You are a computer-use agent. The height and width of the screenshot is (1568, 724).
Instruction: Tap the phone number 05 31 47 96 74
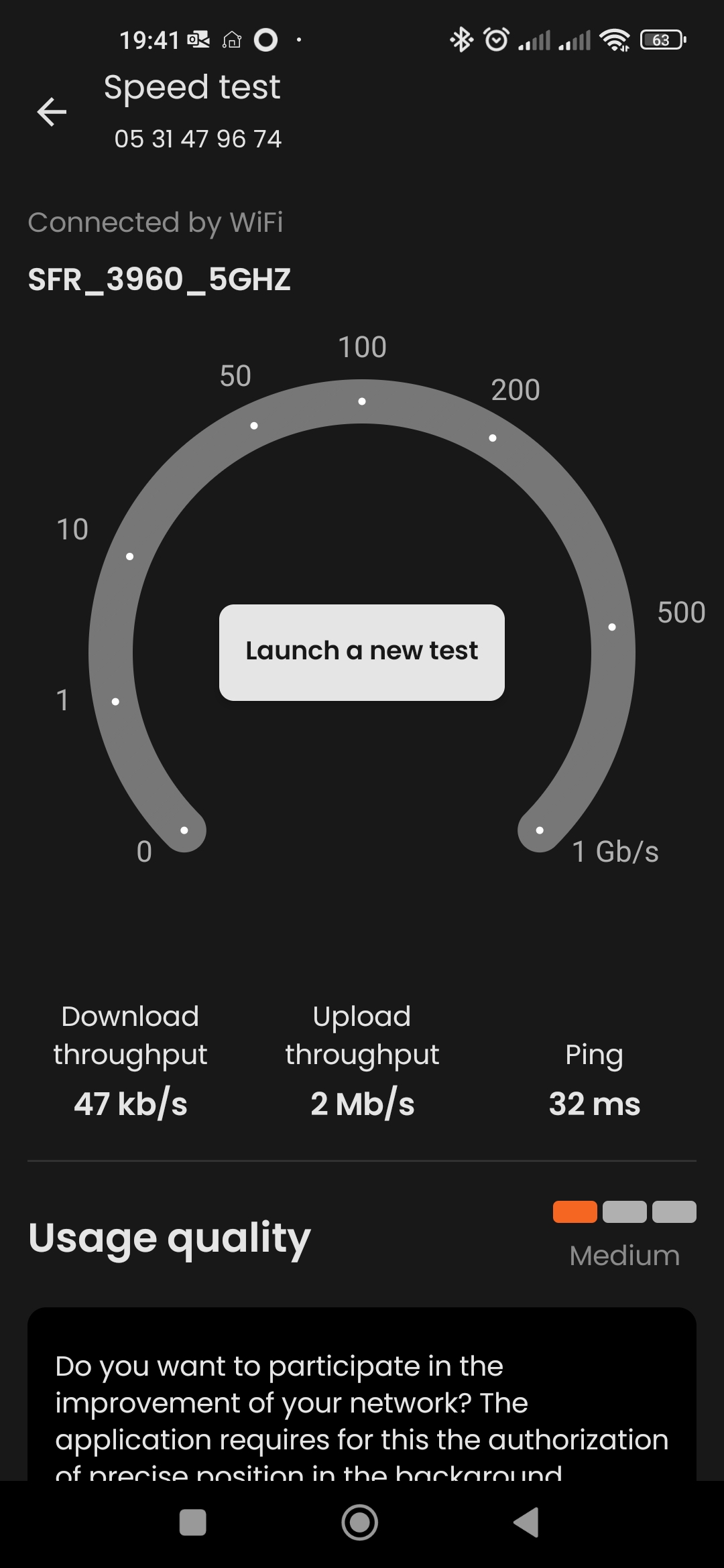point(198,139)
